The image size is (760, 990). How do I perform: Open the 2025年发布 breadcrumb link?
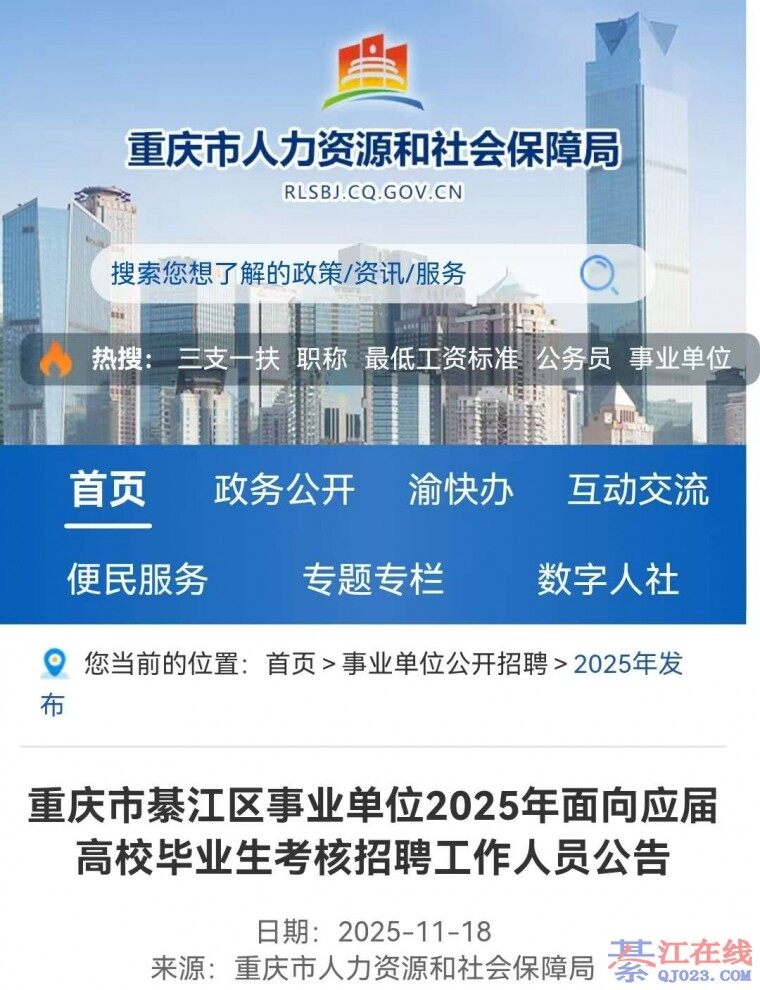(627, 663)
